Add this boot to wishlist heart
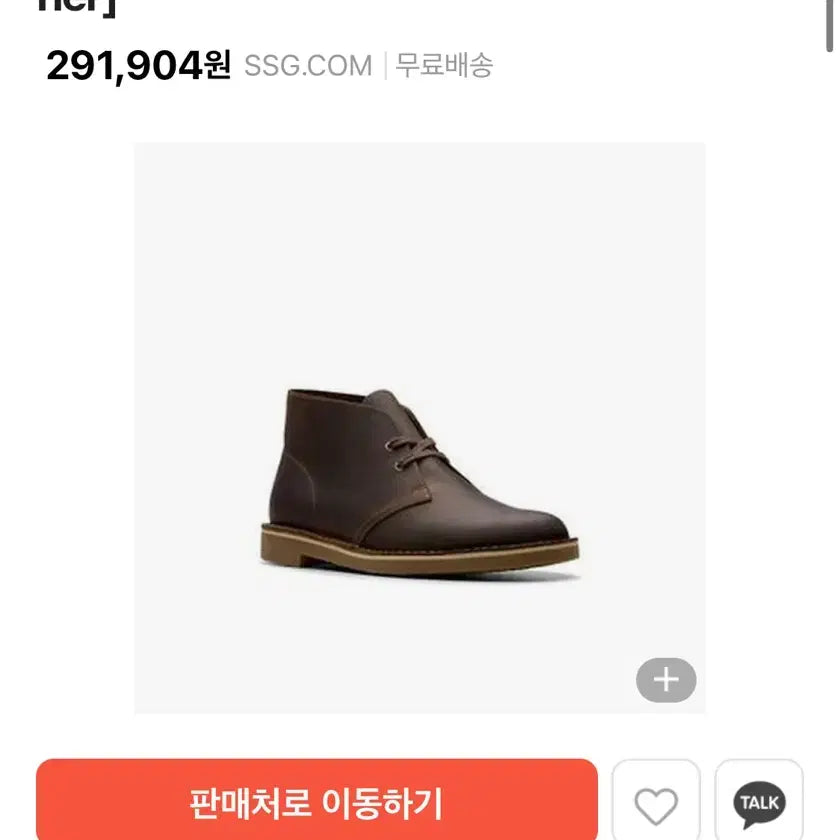840x840 pixels. 656,804
